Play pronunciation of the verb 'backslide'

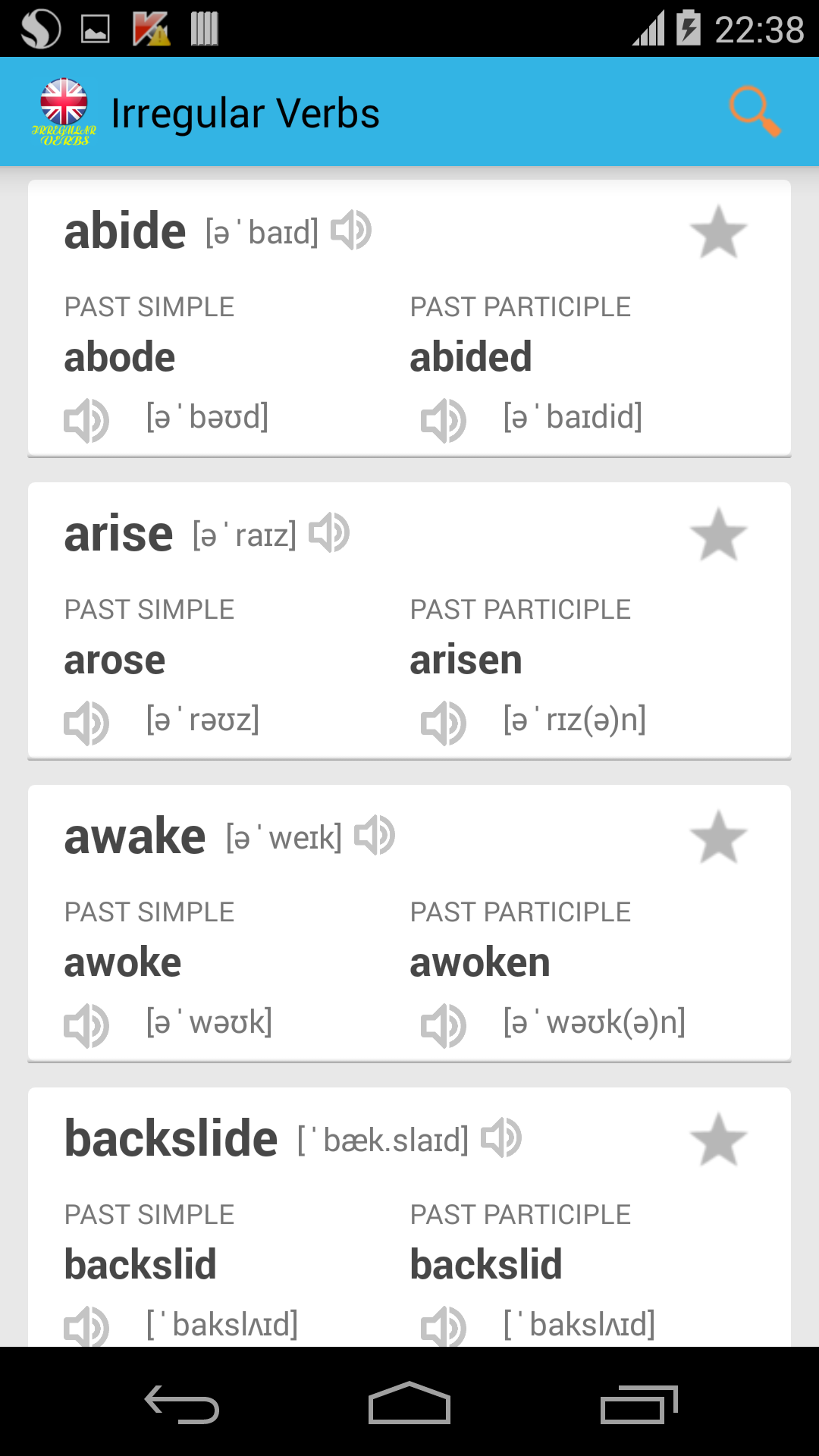click(500, 1137)
